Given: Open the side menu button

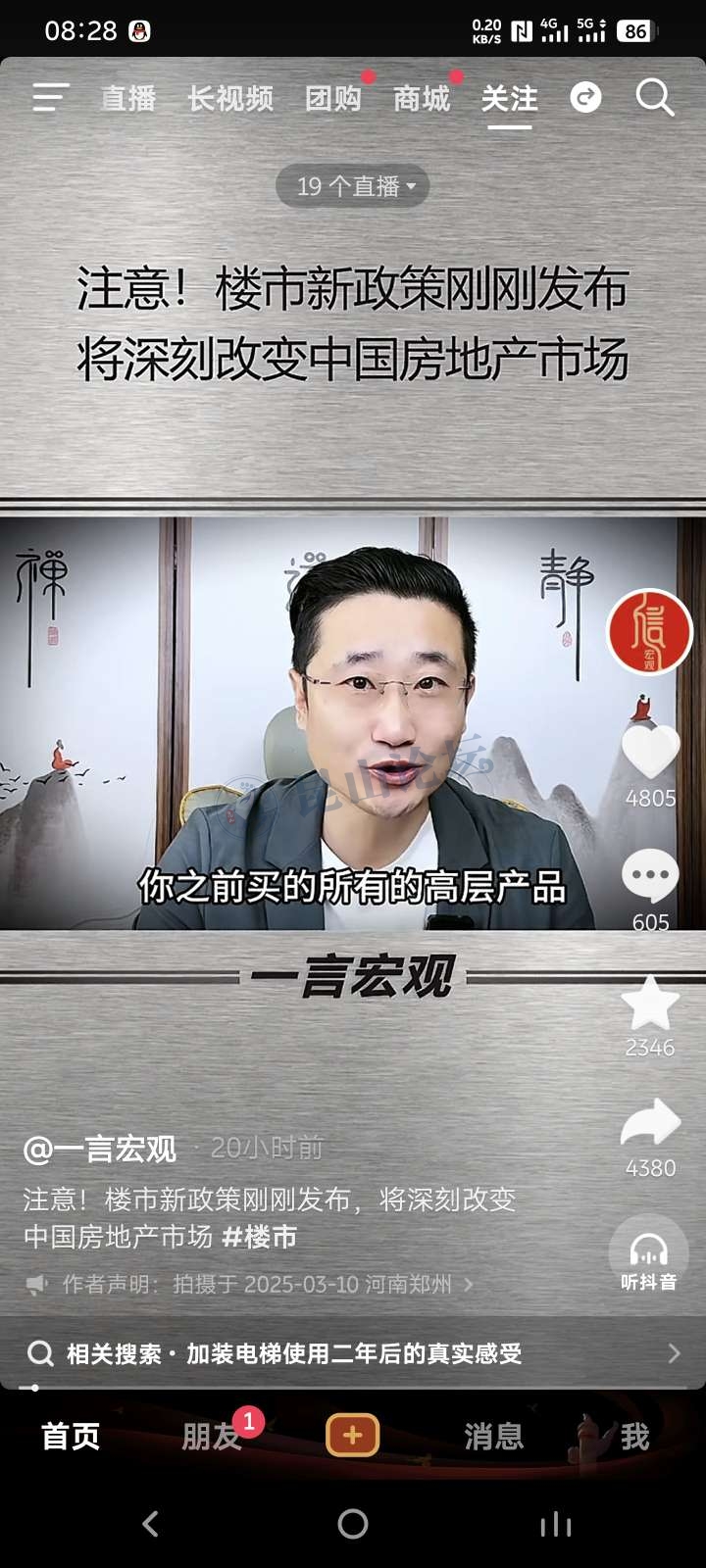Looking at the screenshot, I should click(50, 98).
